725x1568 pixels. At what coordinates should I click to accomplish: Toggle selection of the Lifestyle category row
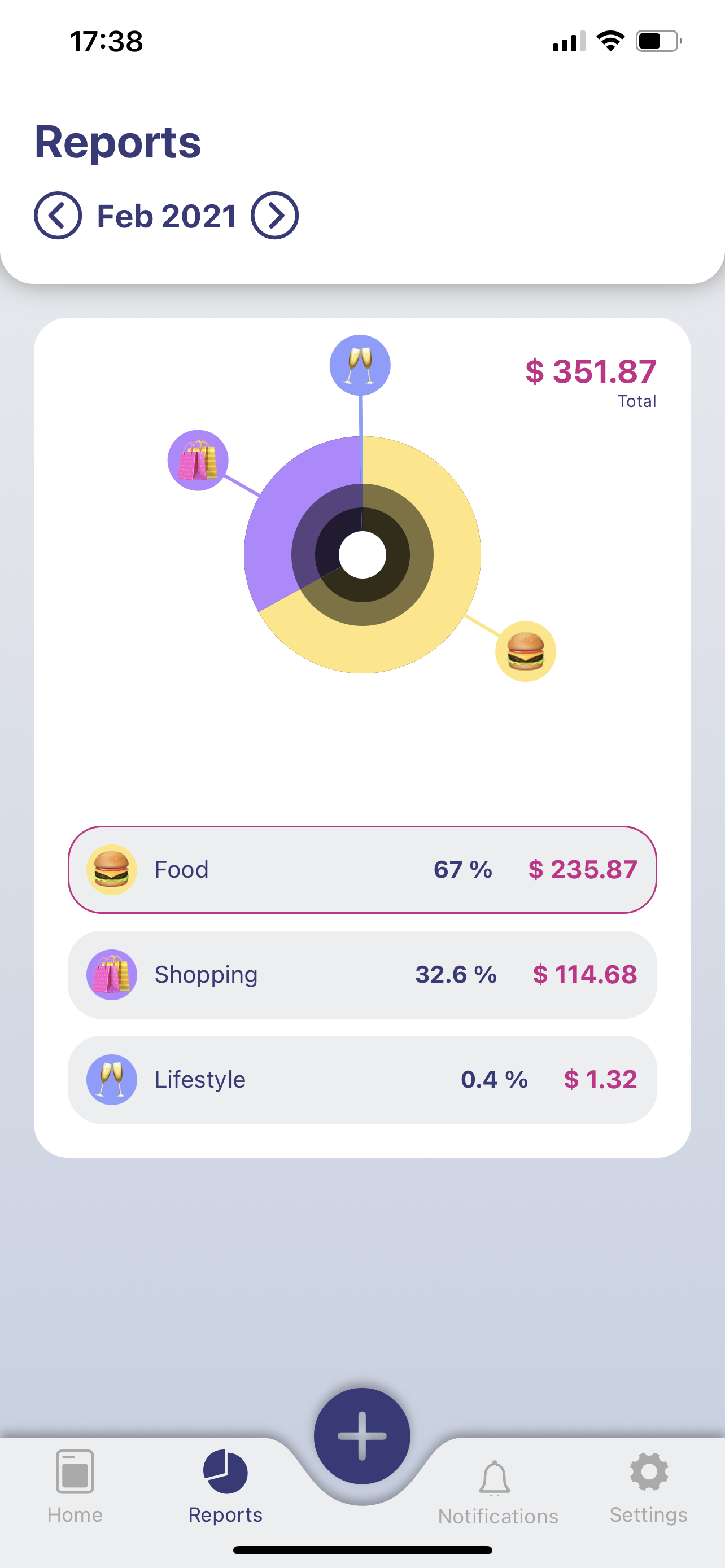click(362, 1079)
